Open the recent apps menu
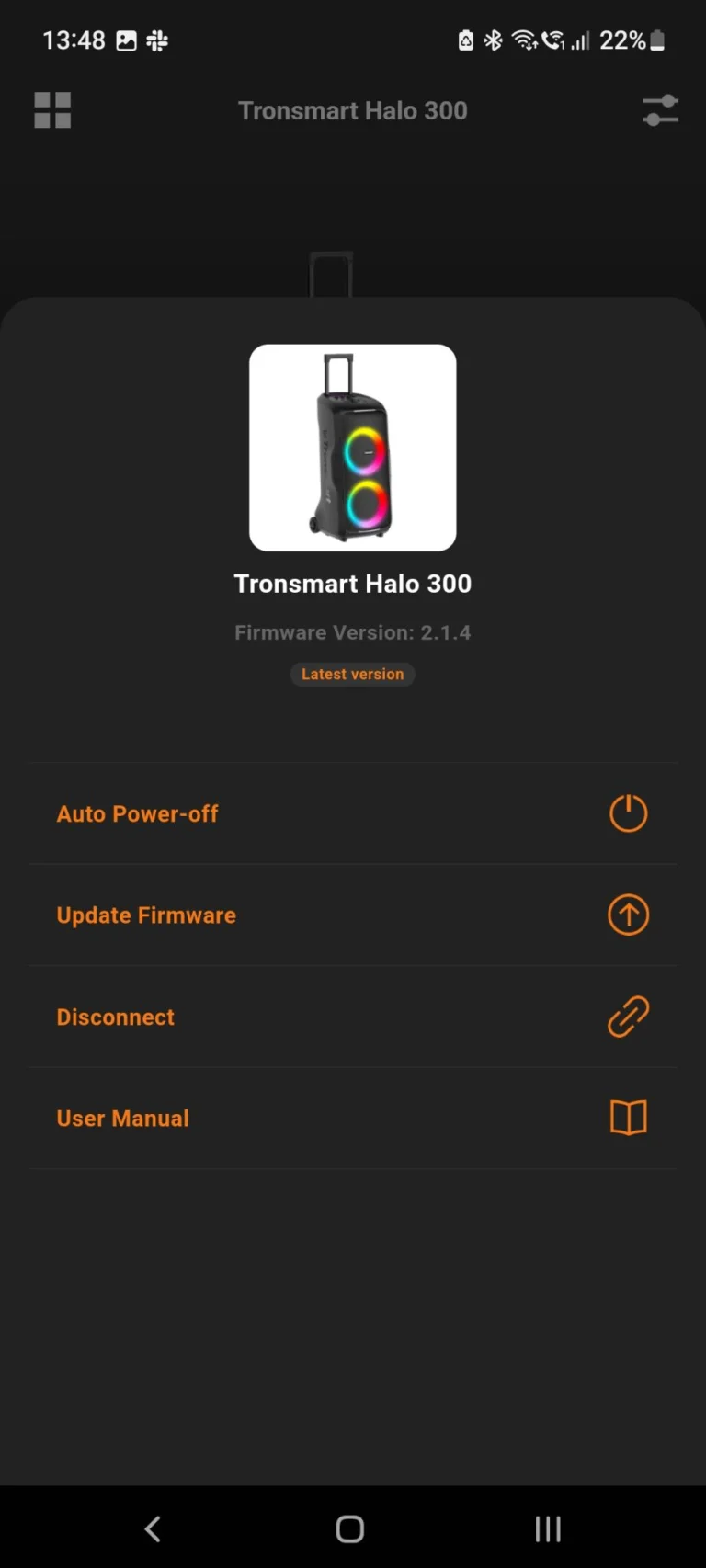Screen dimensions: 706x1568 click(547, 1528)
